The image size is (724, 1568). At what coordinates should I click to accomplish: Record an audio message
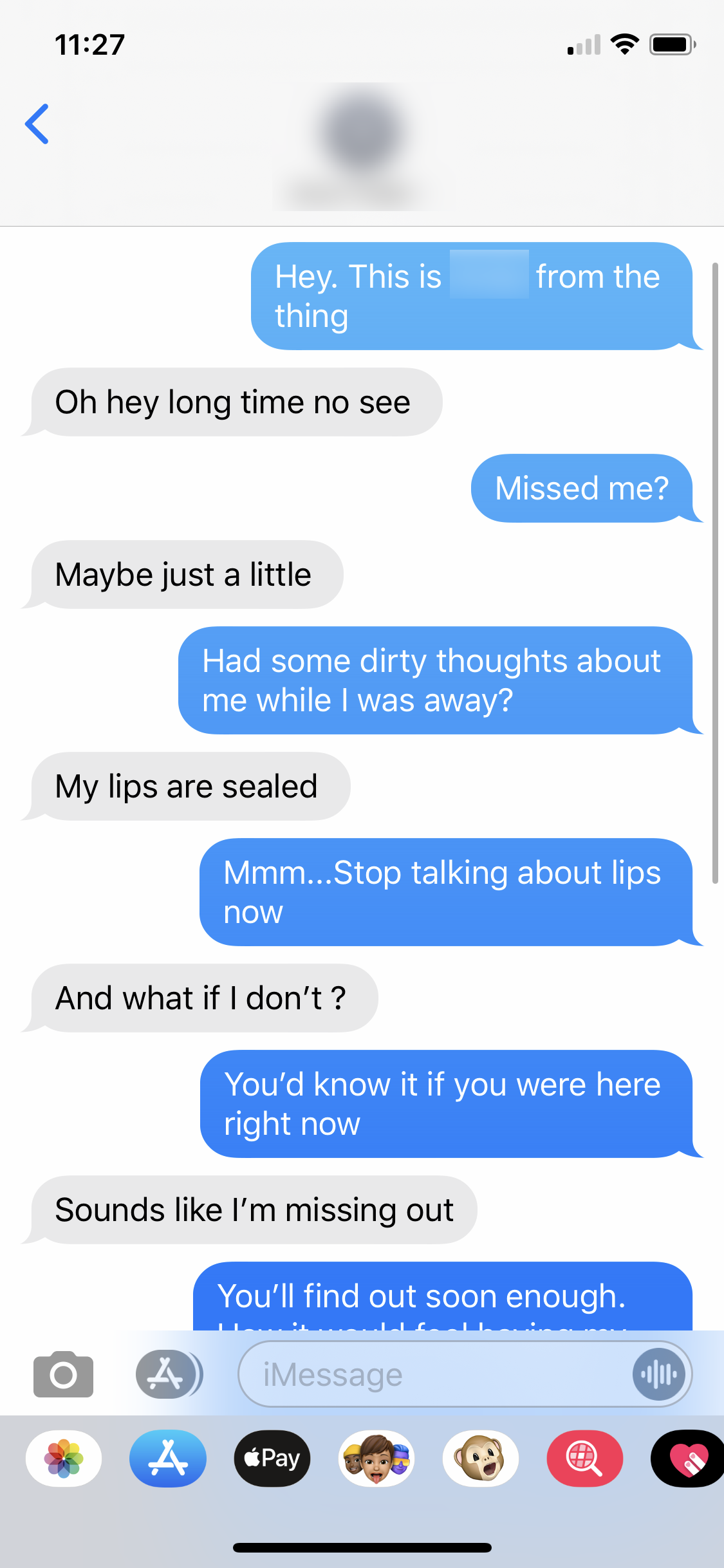coord(658,1374)
